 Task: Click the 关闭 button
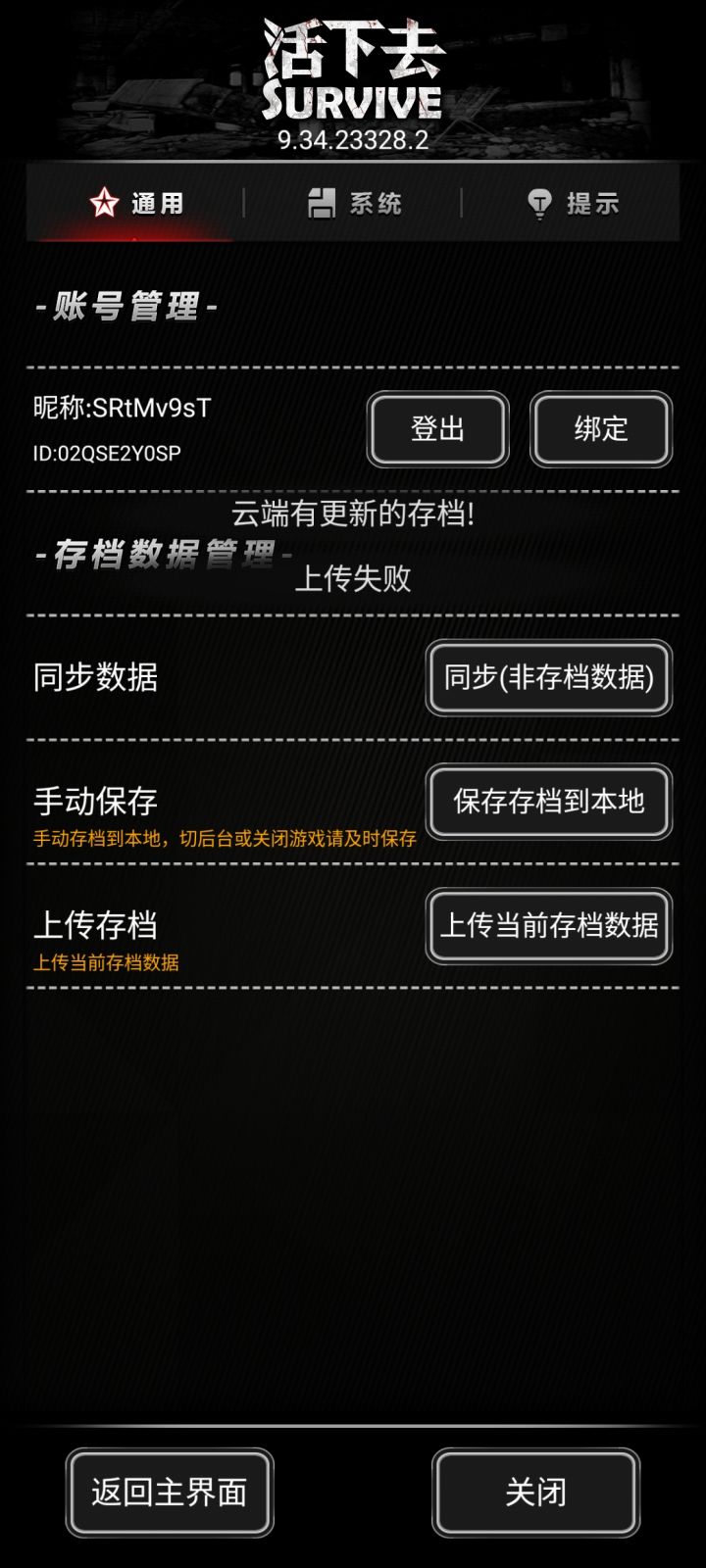pyautogui.click(x=535, y=1493)
